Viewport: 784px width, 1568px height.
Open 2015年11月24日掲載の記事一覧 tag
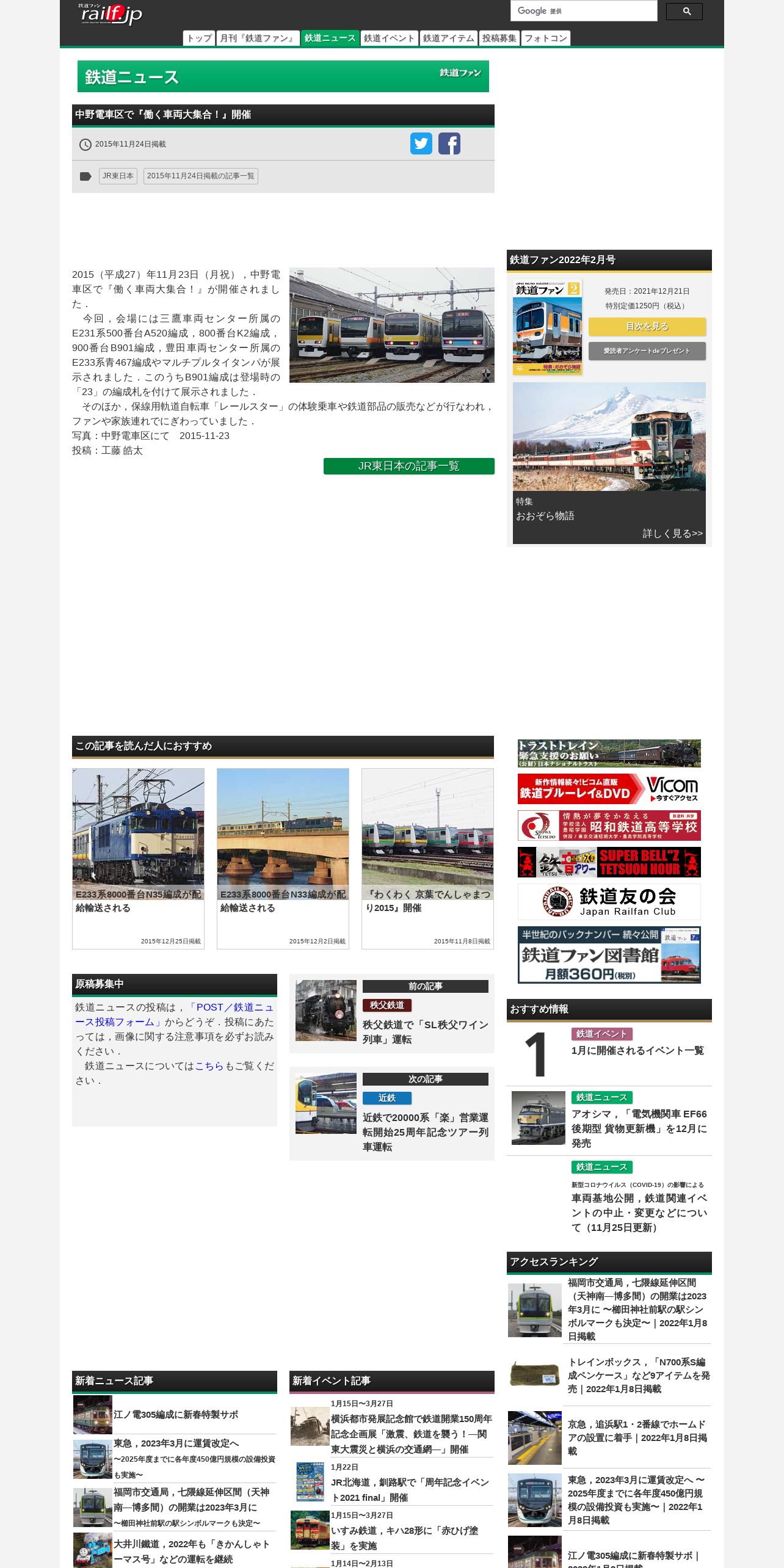(201, 176)
